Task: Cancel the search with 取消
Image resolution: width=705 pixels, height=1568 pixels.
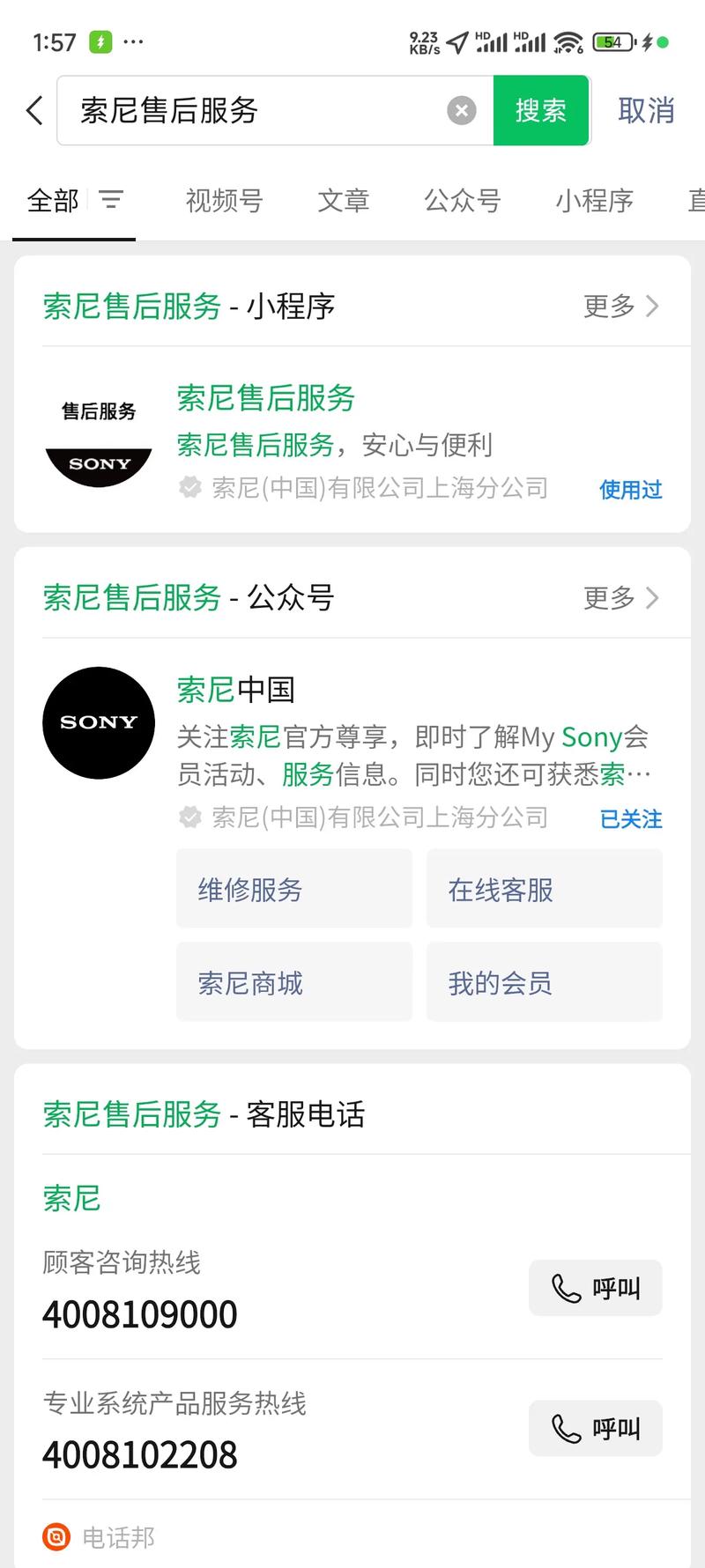Action: tap(646, 111)
